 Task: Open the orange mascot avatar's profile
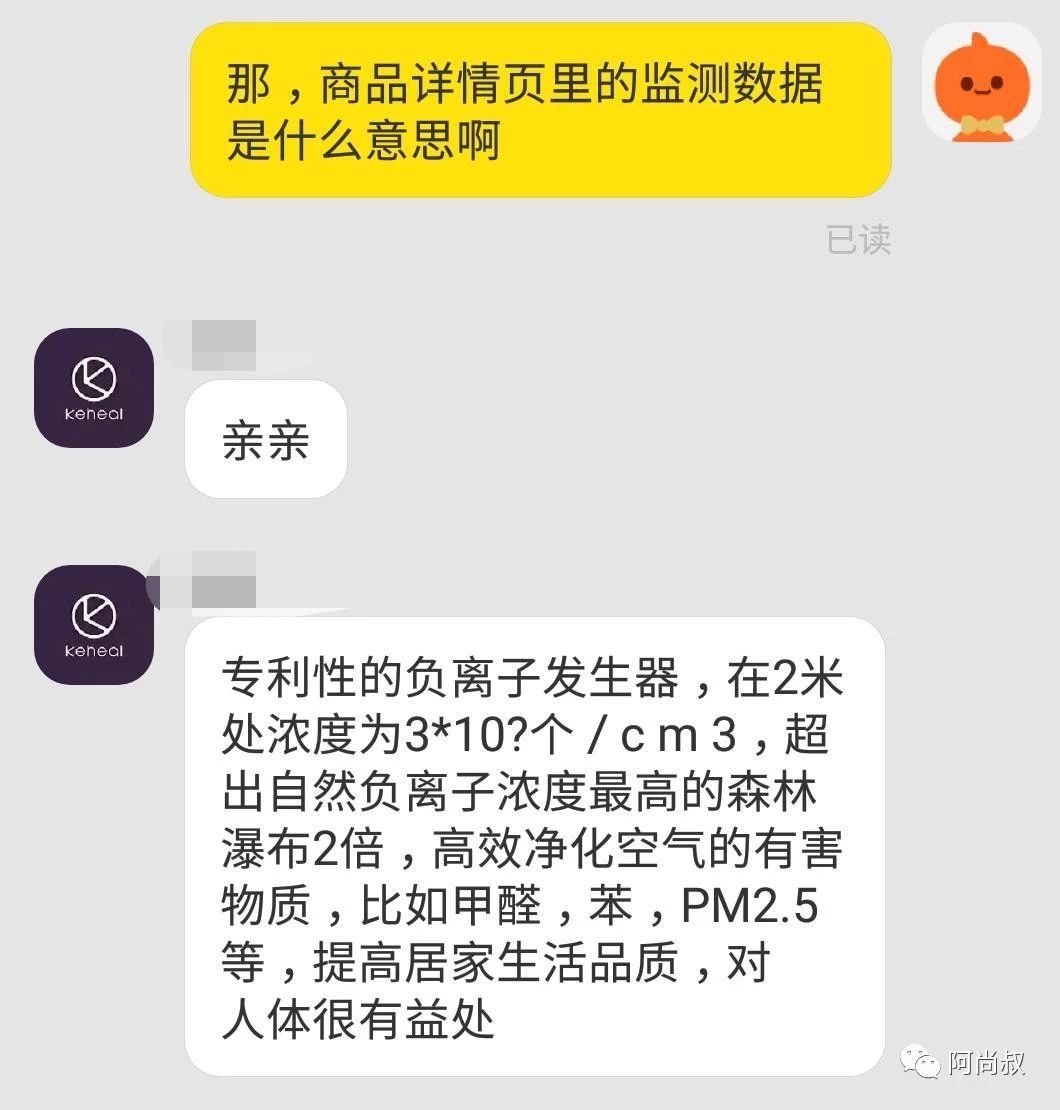[981, 82]
